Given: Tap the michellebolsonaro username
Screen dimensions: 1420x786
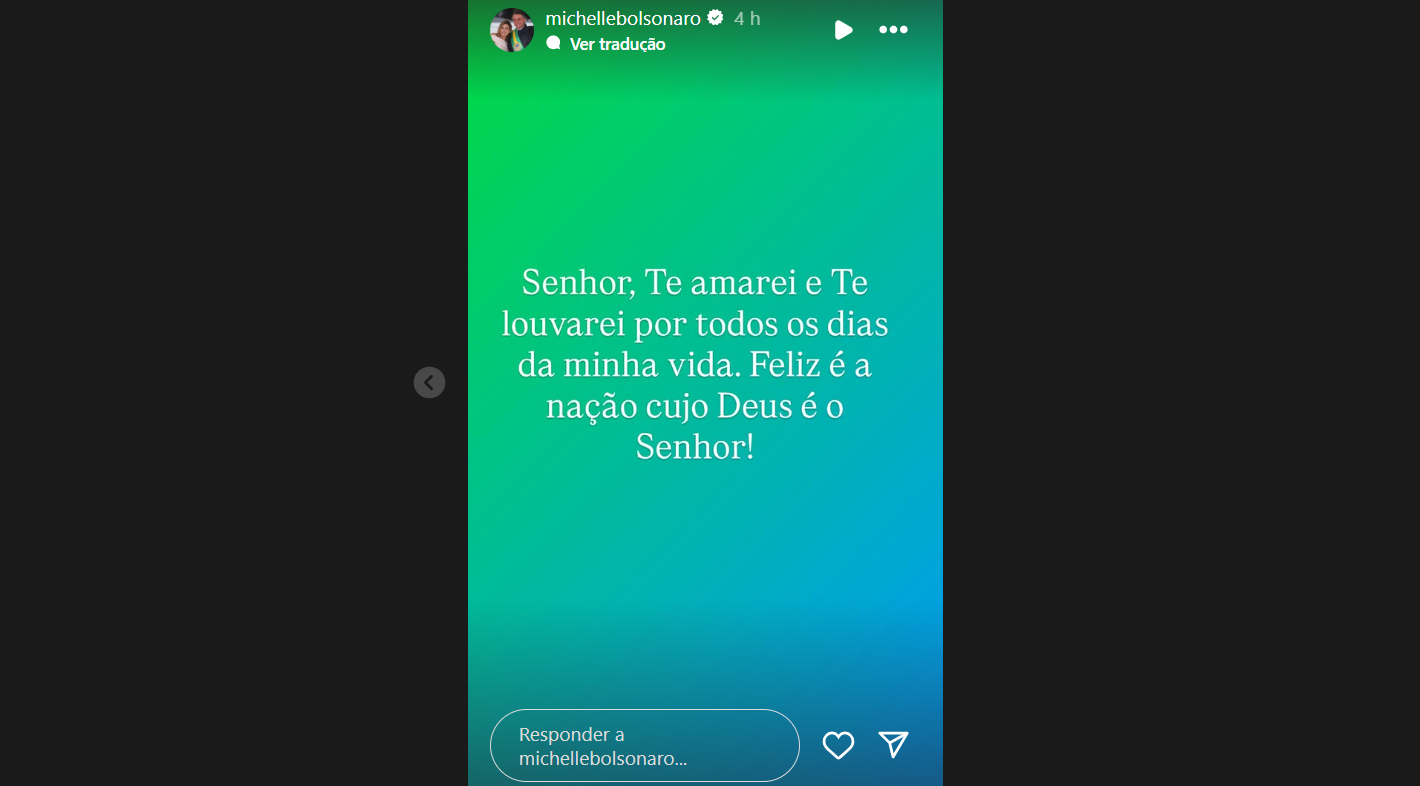Looking at the screenshot, I should tap(622, 18).
